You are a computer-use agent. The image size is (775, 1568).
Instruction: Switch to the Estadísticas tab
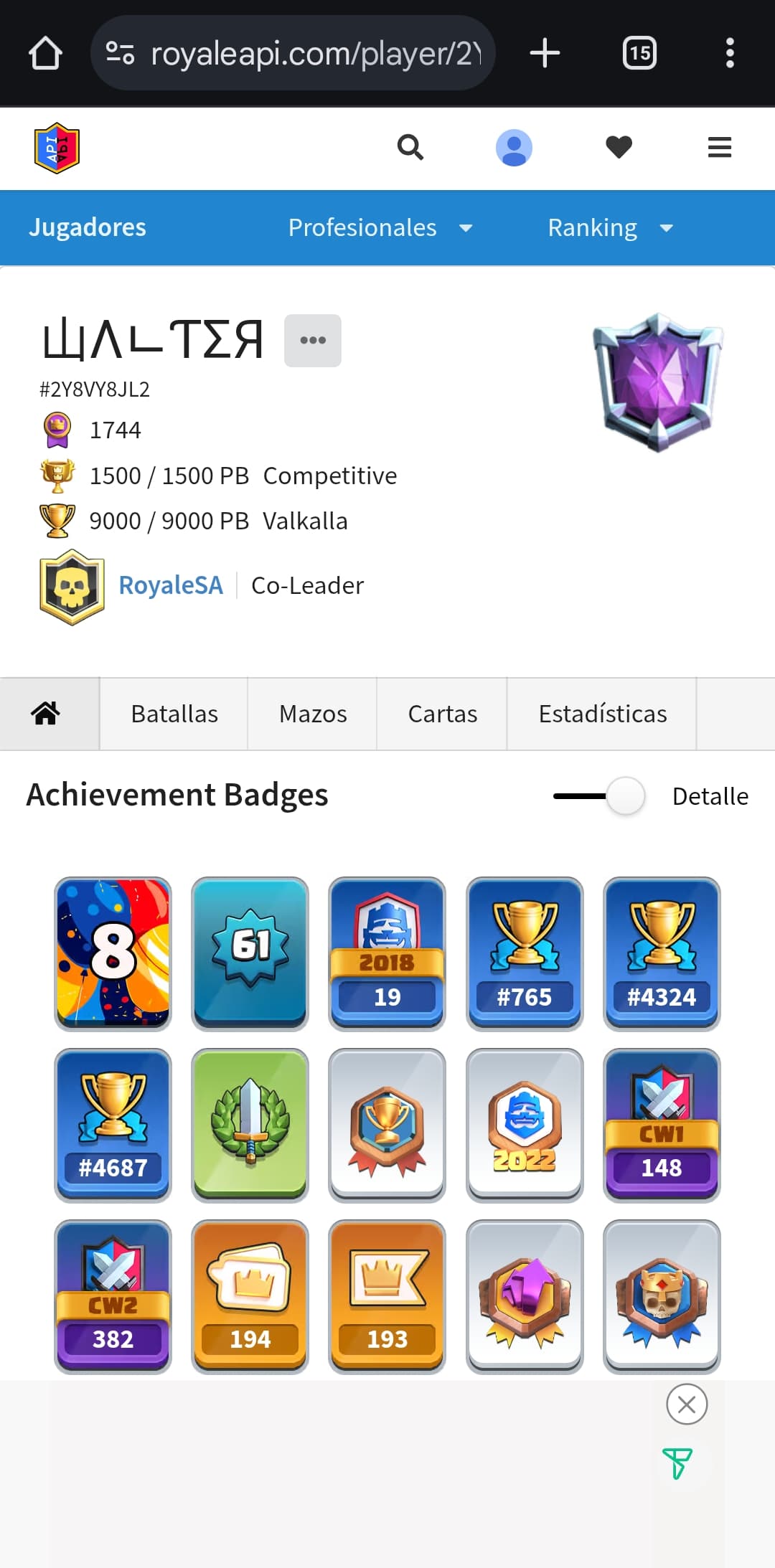point(603,714)
